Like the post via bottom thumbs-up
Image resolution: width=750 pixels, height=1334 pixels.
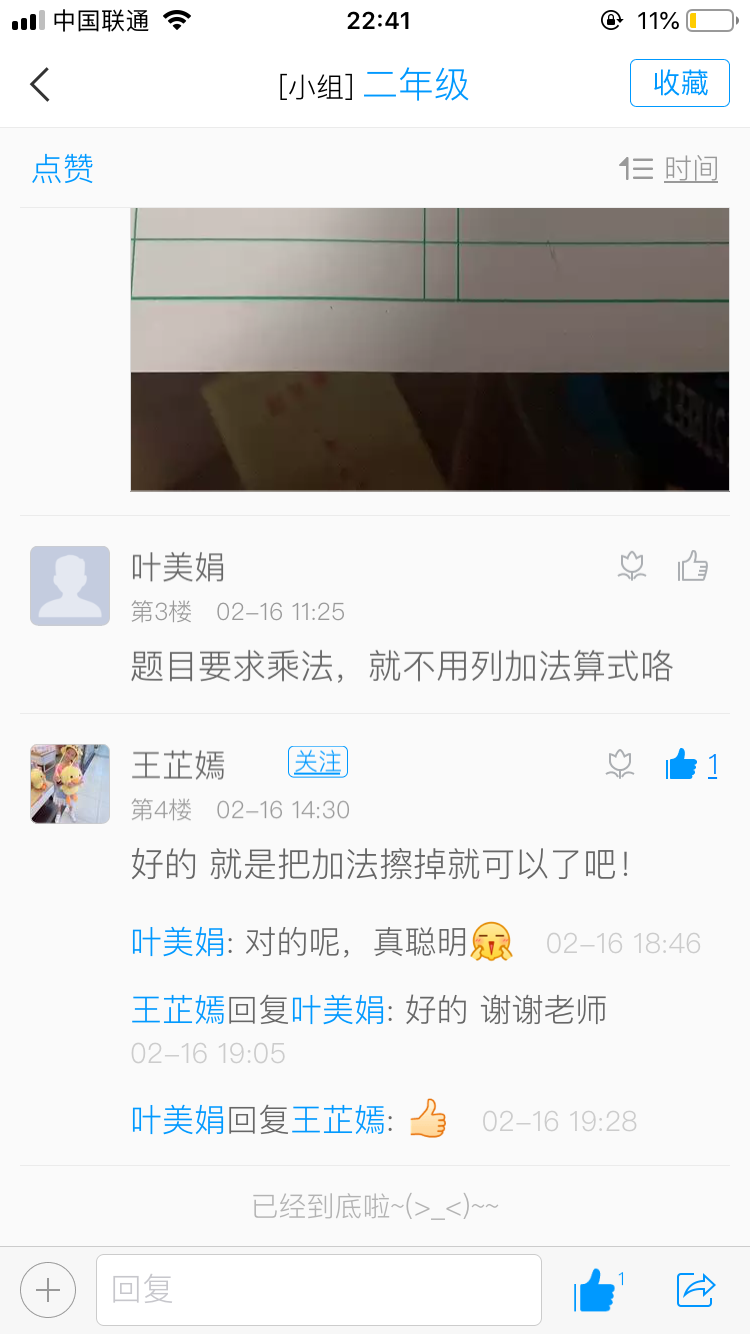point(598,1290)
